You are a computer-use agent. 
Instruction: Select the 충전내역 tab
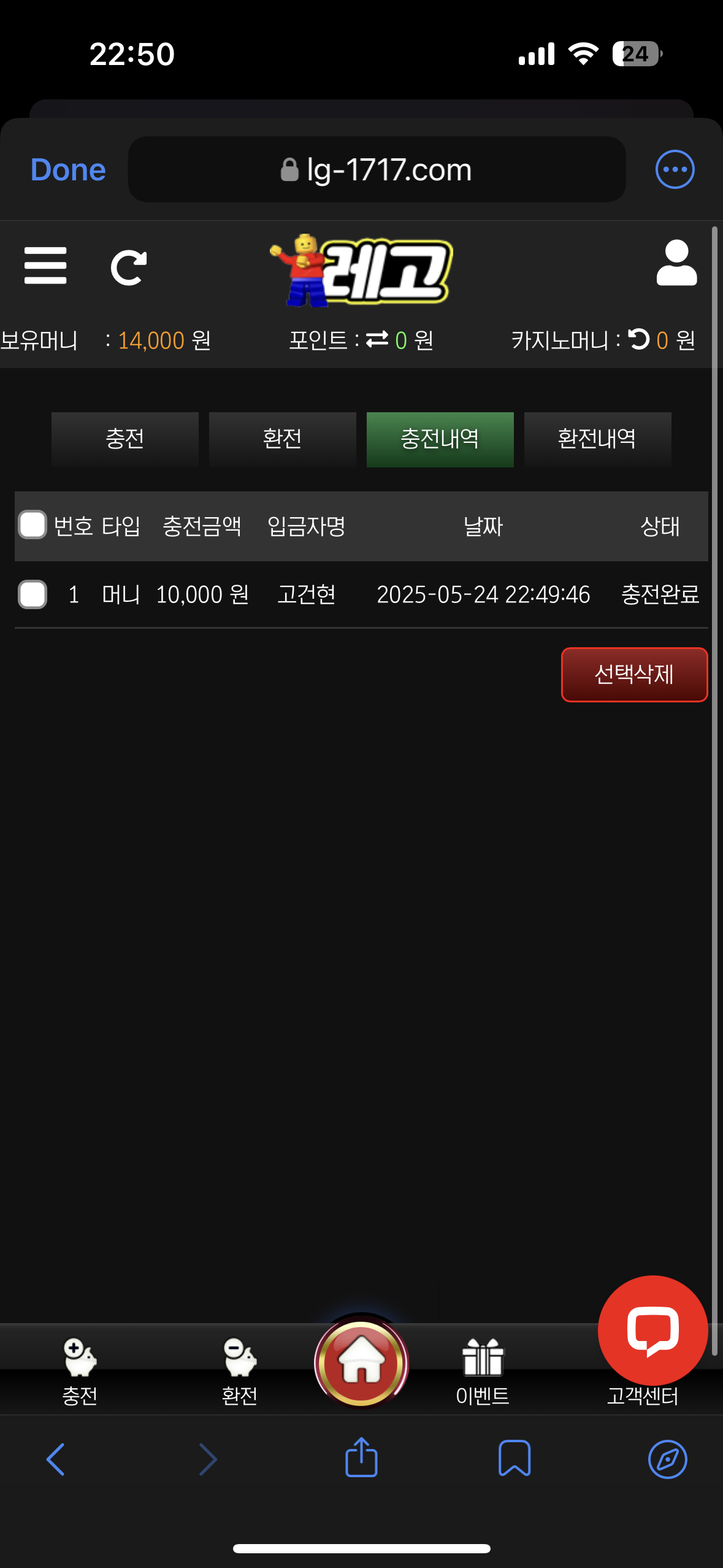tap(440, 439)
